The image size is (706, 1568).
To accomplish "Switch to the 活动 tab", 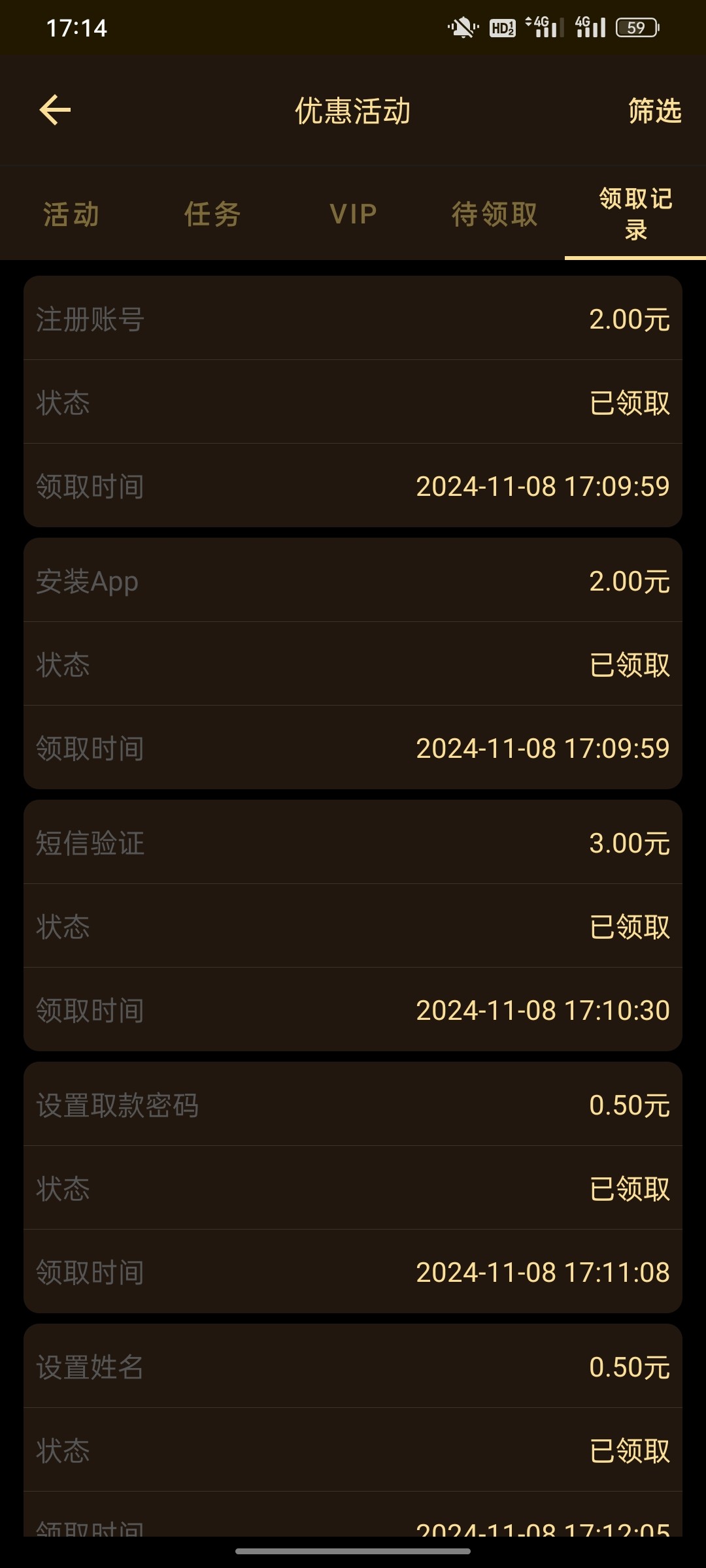I will click(71, 214).
